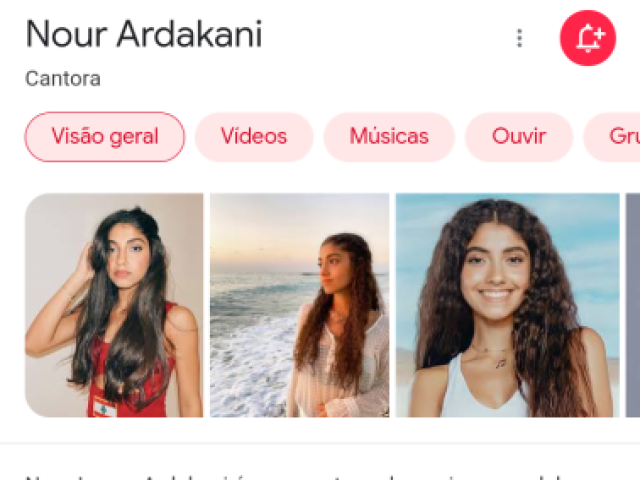Select the Visão geral chip
640x480 pixels.
click(x=105, y=137)
